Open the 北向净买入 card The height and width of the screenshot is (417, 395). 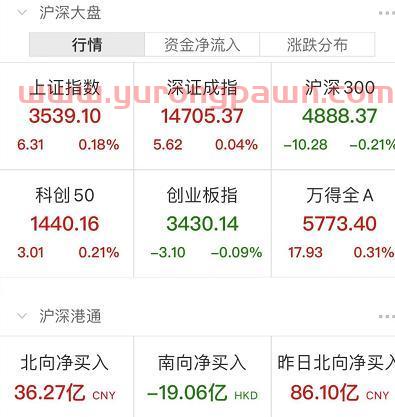[67, 377]
